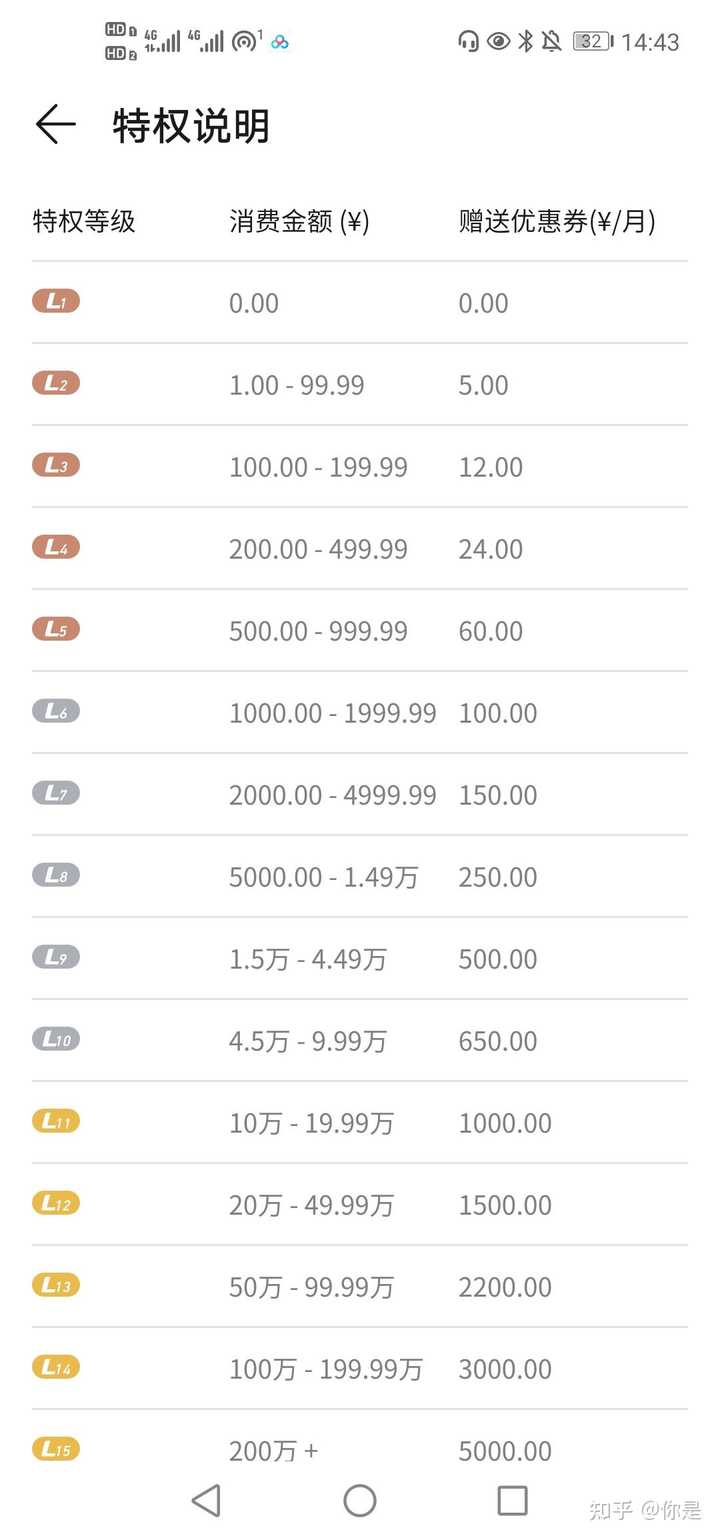The height and width of the screenshot is (1540, 720).
Task: Open the recent apps square button
Action: coord(512,1499)
